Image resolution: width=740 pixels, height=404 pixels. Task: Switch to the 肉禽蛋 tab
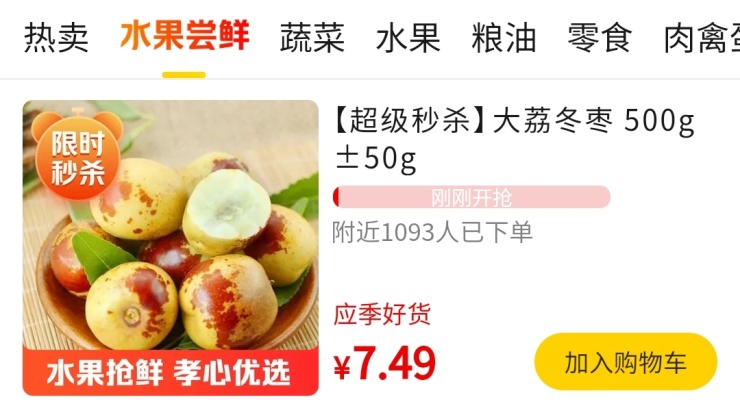701,37
